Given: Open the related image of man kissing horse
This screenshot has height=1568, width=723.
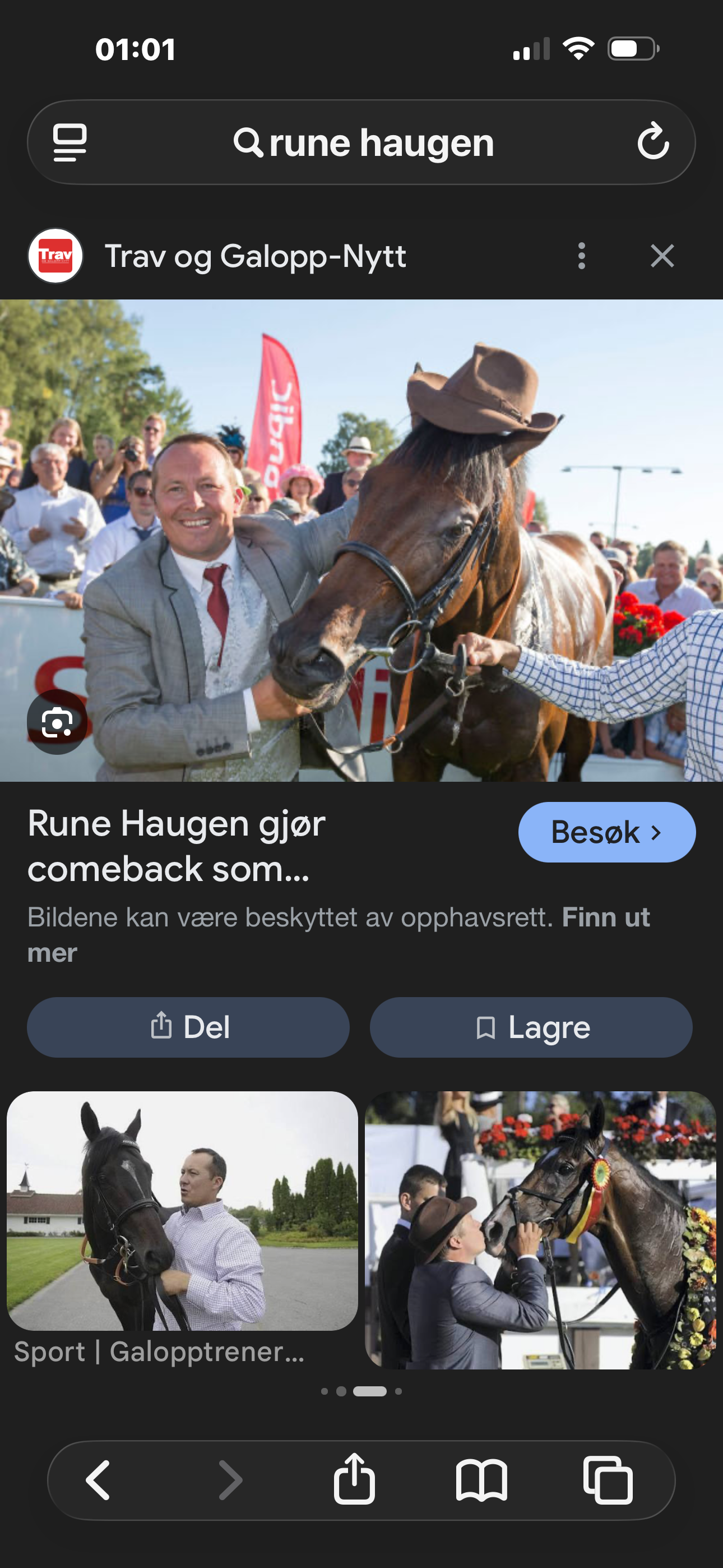Looking at the screenshot, I should (540, 1230).
